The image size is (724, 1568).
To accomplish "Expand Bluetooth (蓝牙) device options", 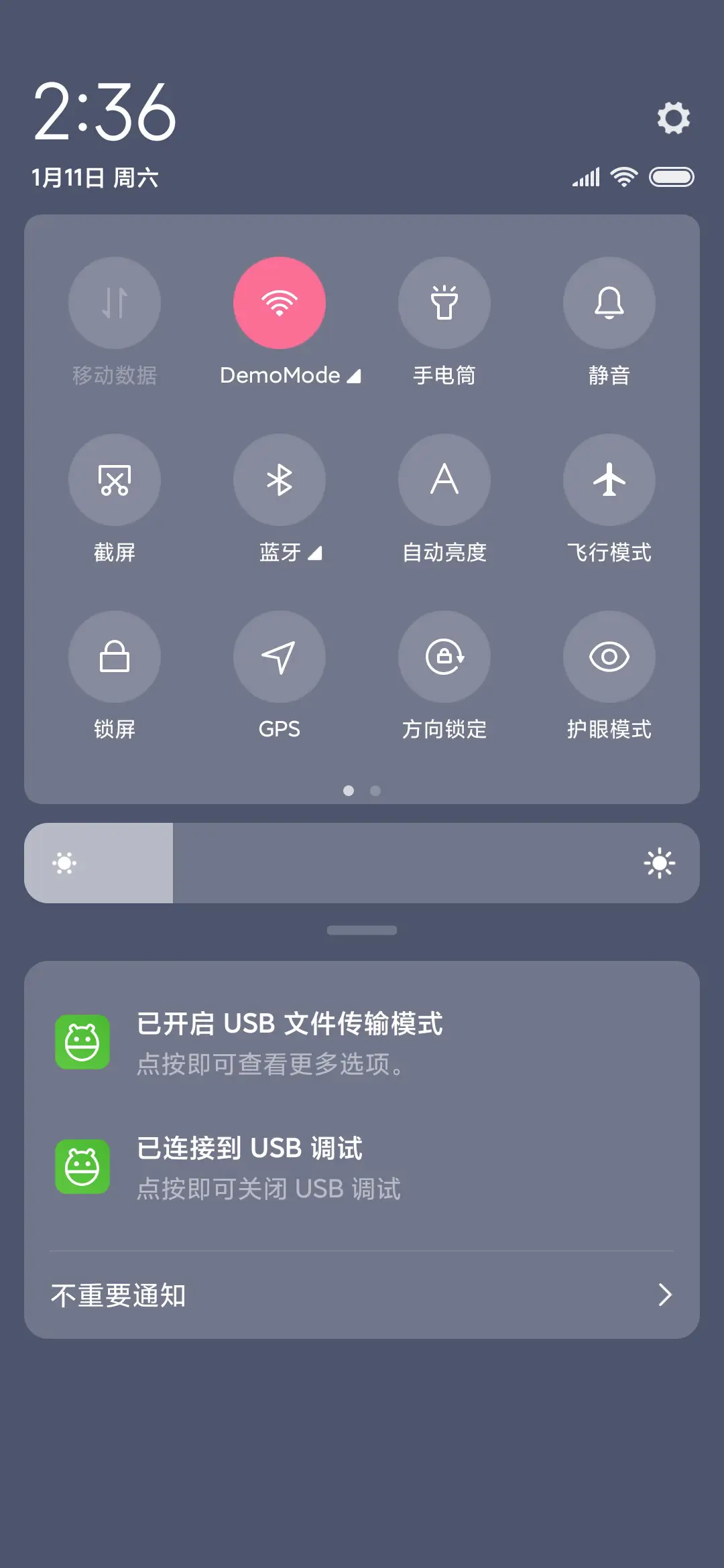I will pyautogui.click(x=315, y=553).
